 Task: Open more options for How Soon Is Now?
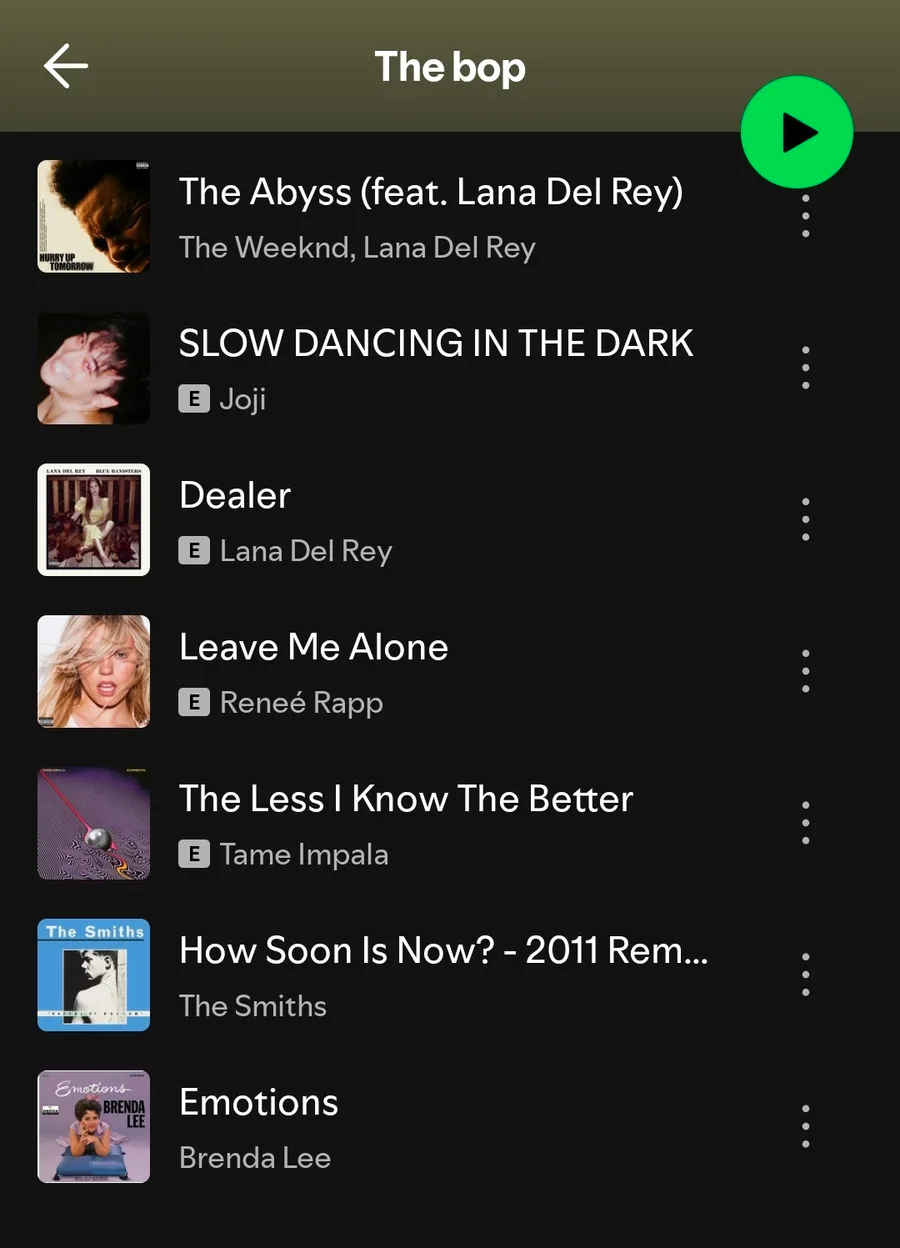806,975
